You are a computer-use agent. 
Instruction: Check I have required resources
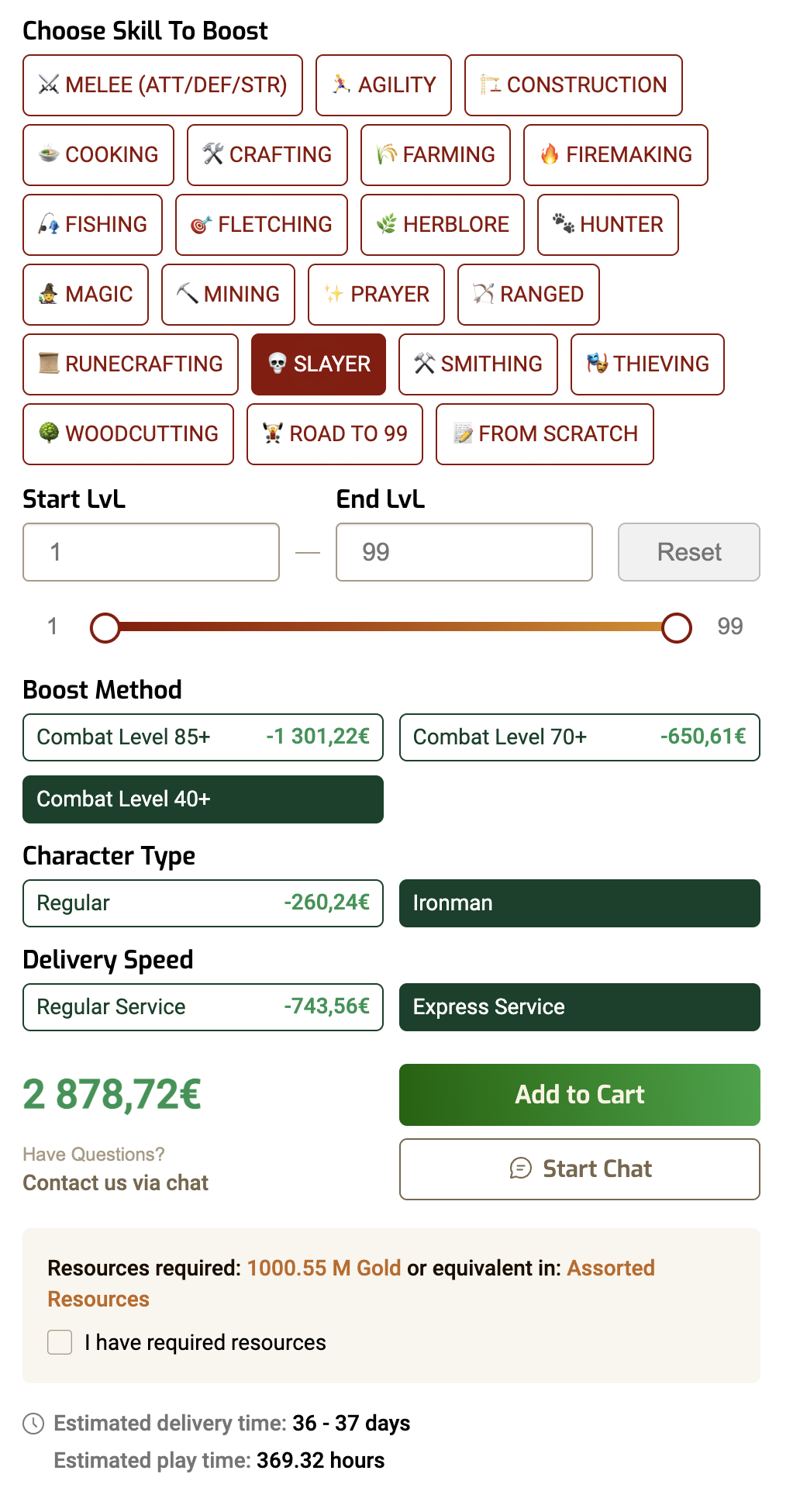point(60,1342)
